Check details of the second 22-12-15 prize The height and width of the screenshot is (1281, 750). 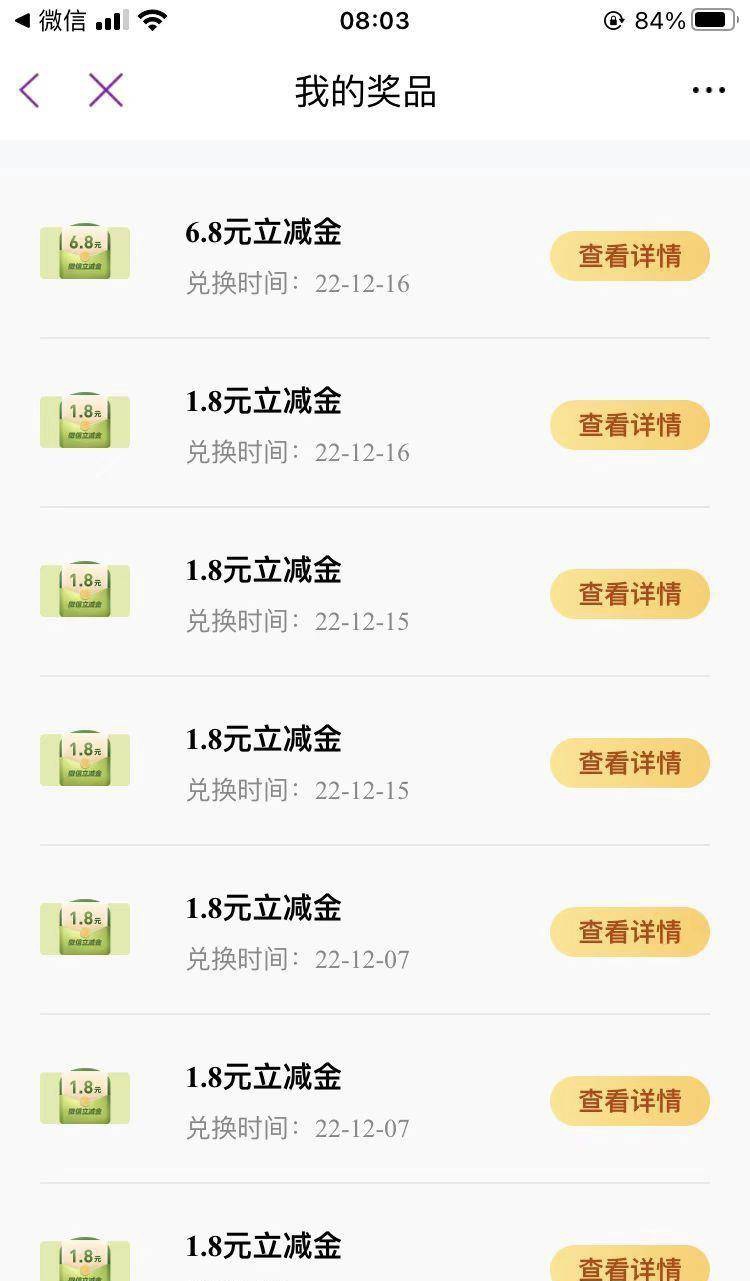tap(629, 764)
